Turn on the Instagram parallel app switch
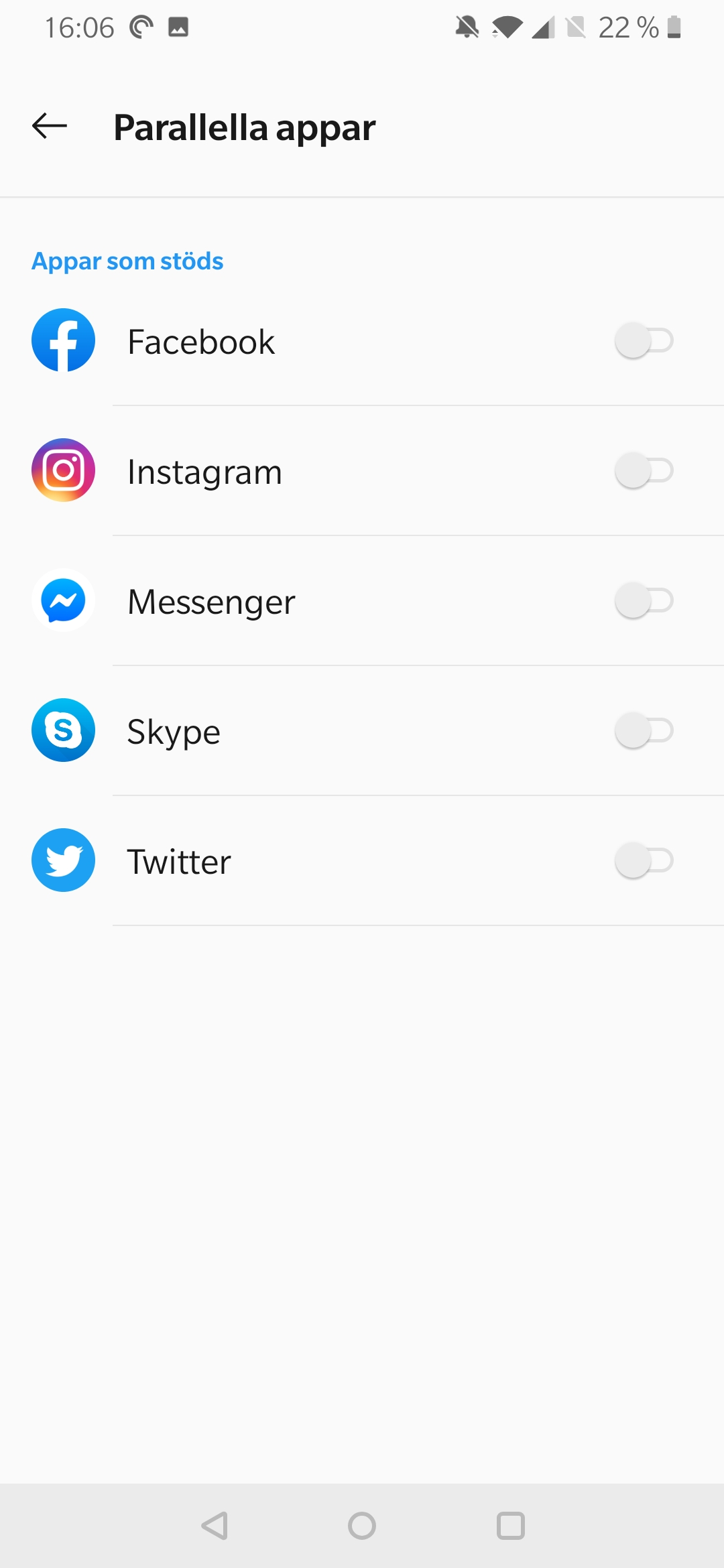 644,470
